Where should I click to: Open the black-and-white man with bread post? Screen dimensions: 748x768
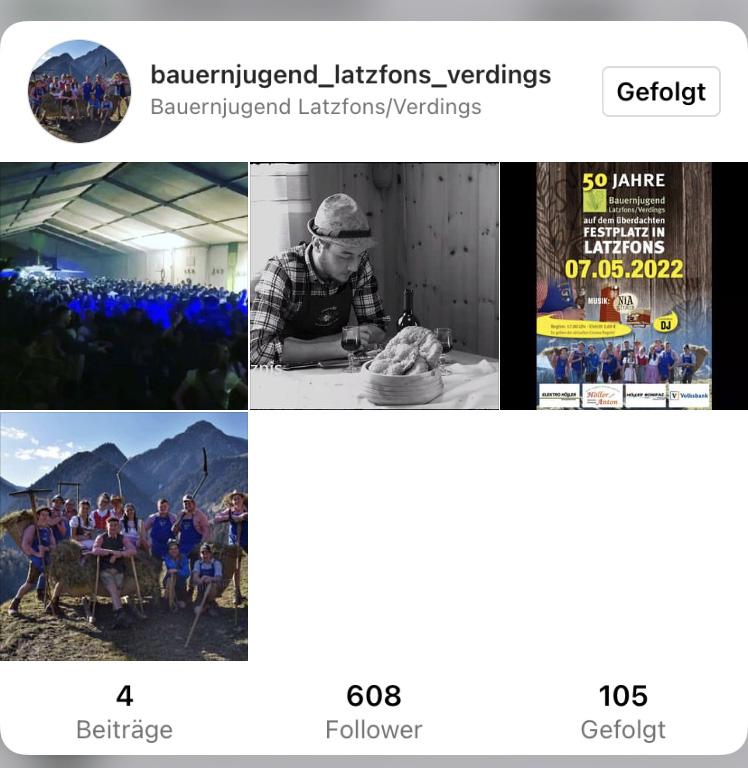374,286
